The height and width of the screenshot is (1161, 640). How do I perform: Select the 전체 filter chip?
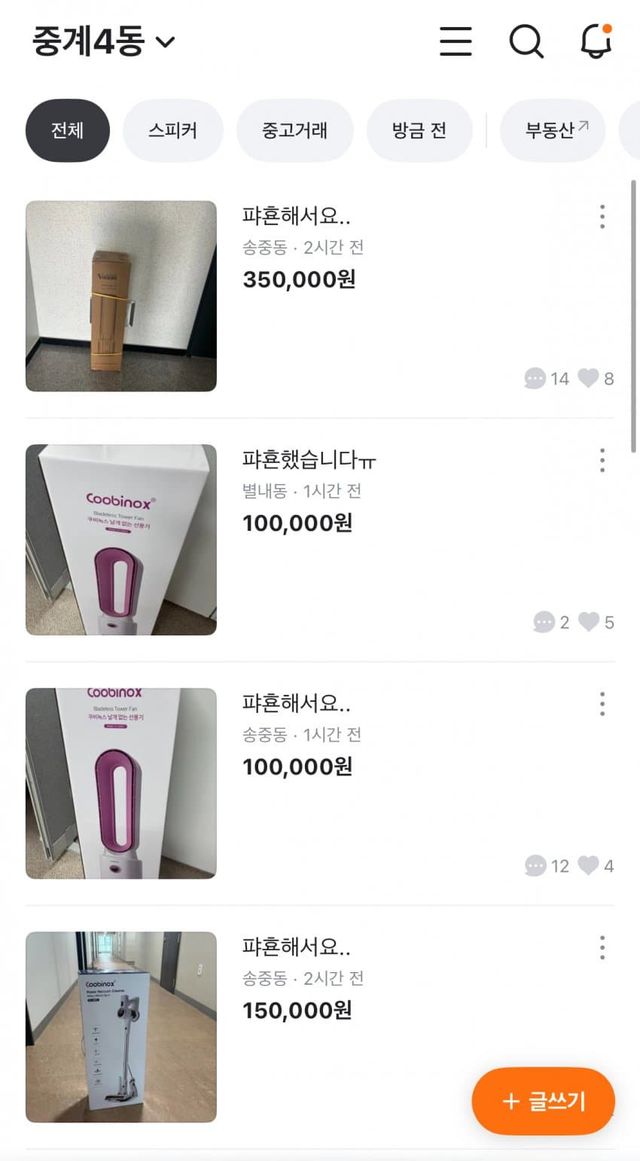click(x=67, y=131)
